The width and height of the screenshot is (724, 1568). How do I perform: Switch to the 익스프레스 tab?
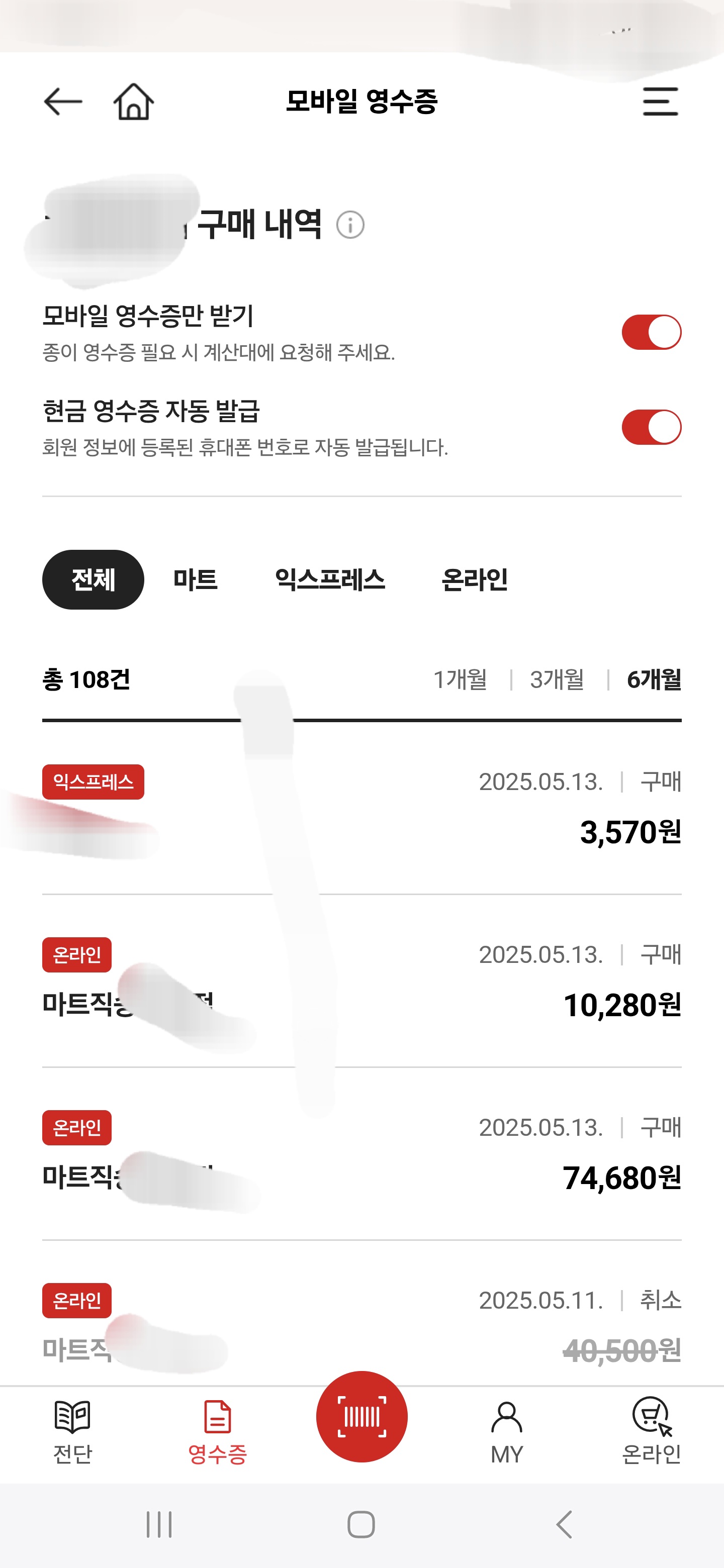tap(330, 579)
